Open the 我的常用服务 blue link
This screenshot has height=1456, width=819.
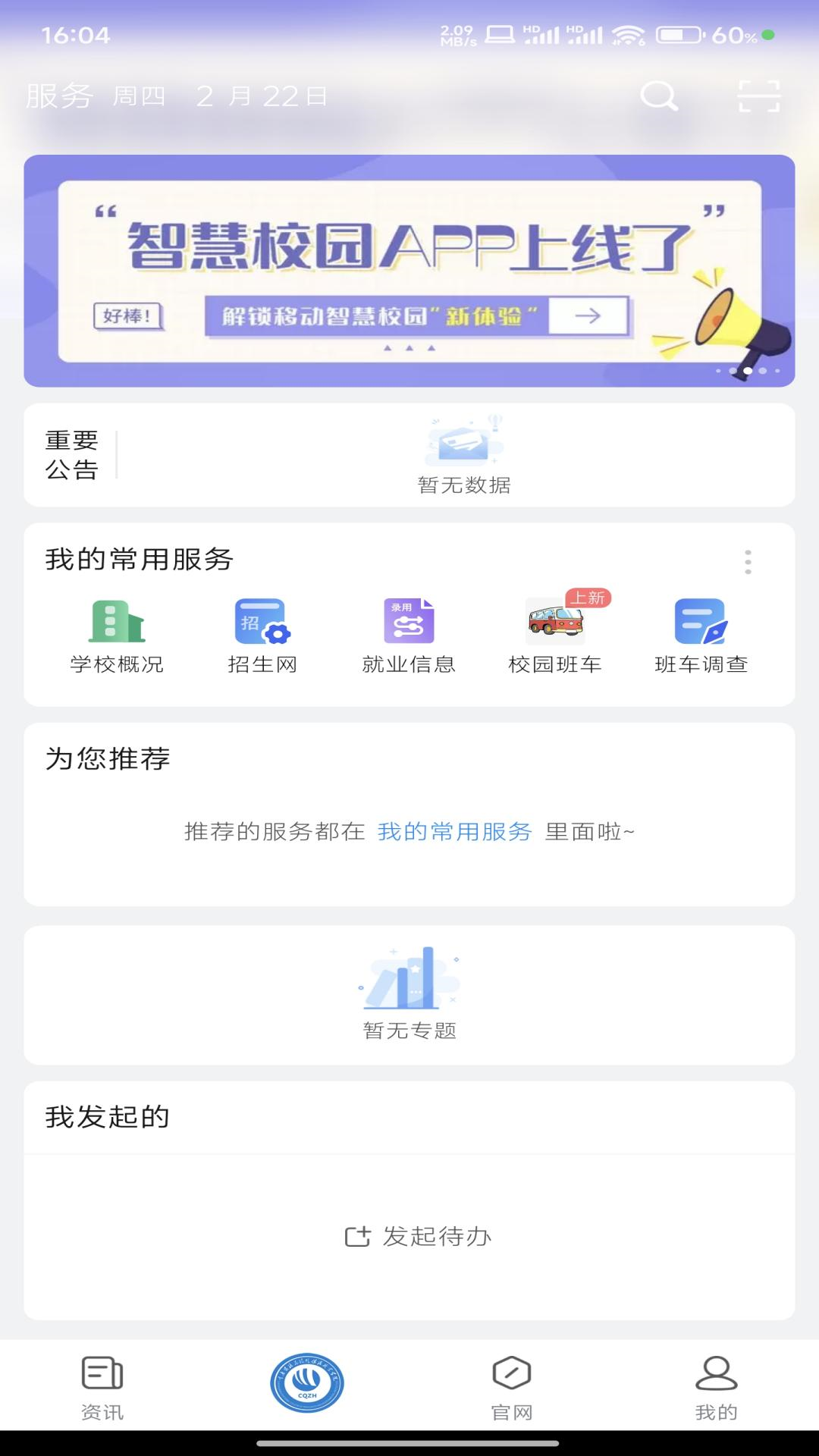coord(455,832)
